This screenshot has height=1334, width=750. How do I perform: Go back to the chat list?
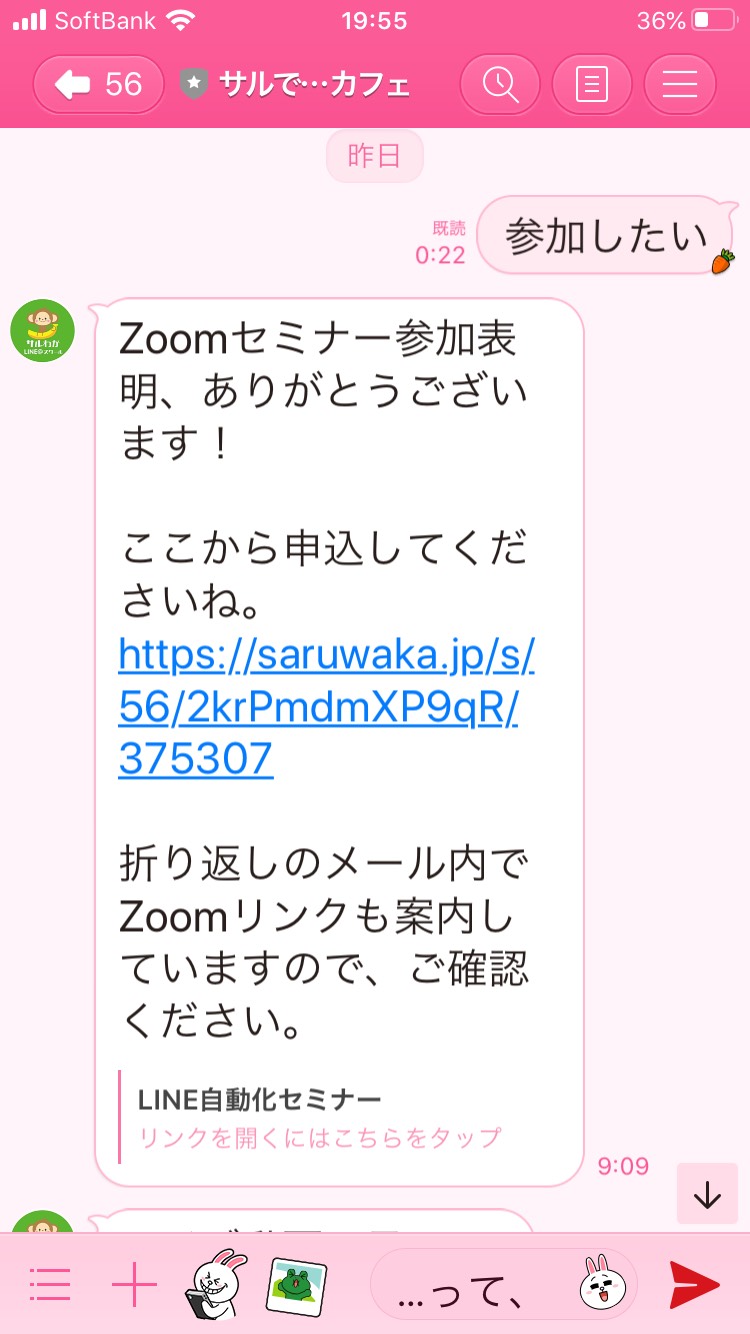coord(100,85)
